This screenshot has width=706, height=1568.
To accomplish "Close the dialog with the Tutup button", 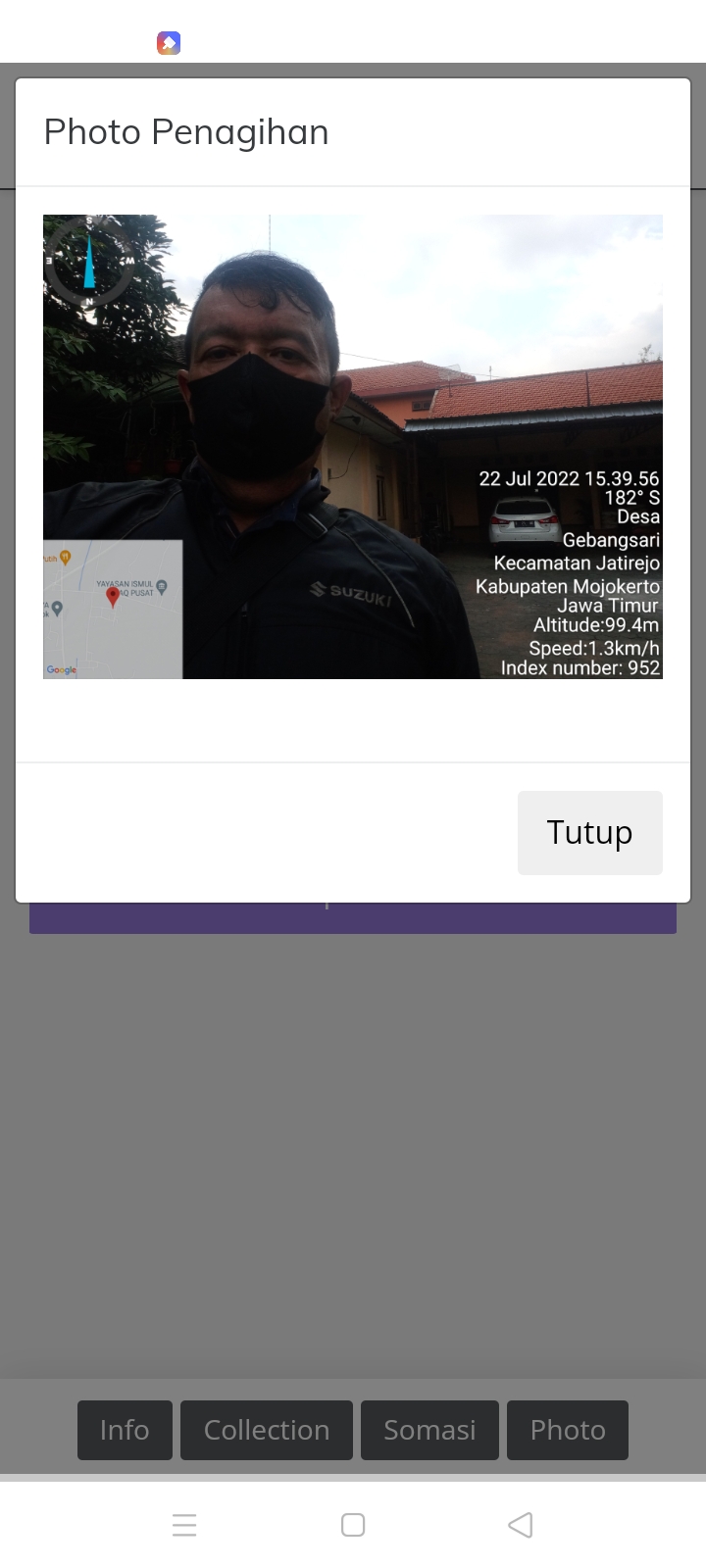I will [x=589, y=832].
